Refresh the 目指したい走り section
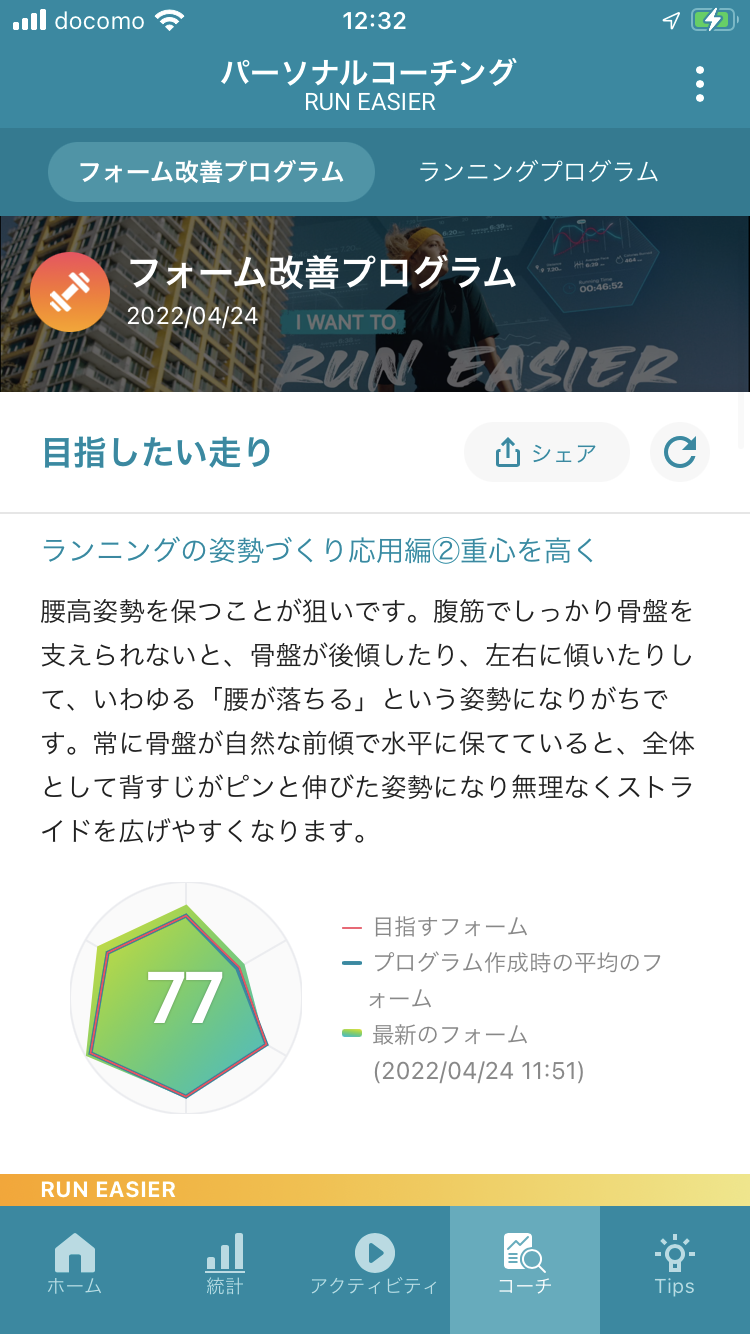This screenshot has width=750, height=1334. (x=680, y=453)
